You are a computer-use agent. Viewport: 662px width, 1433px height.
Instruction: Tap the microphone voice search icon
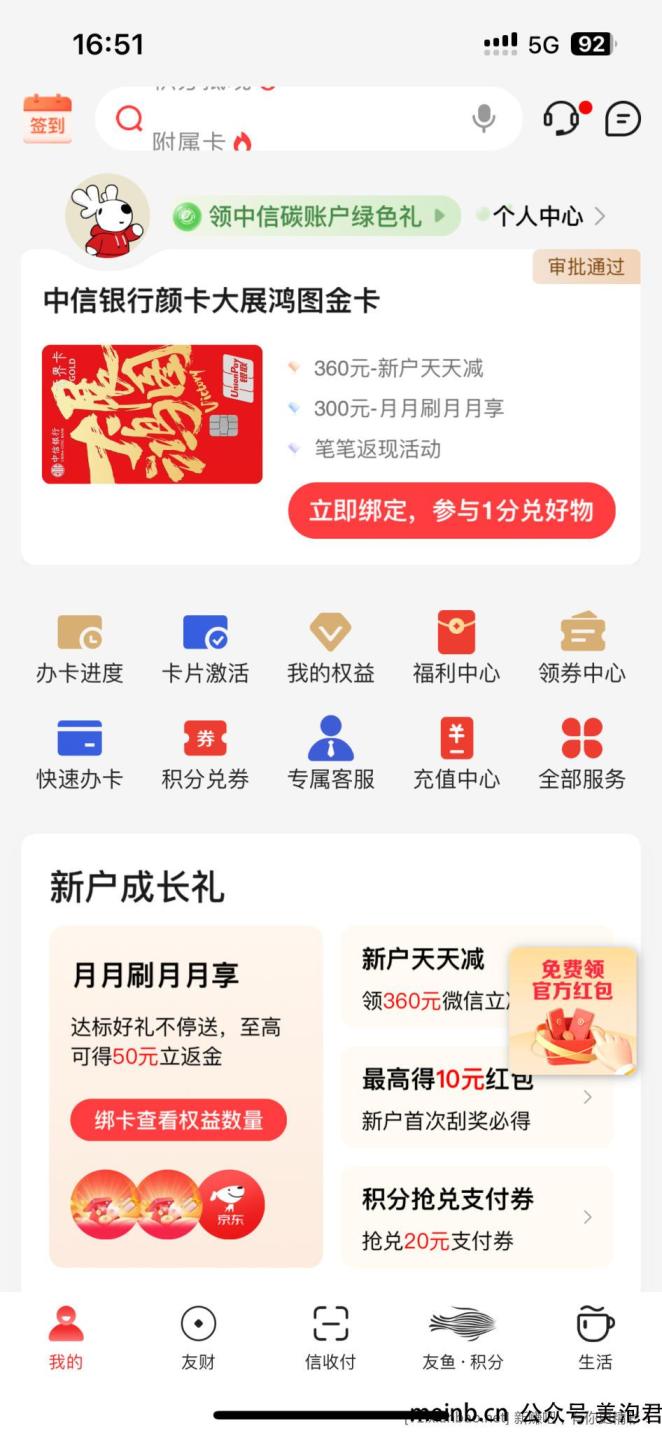(483, 119)
